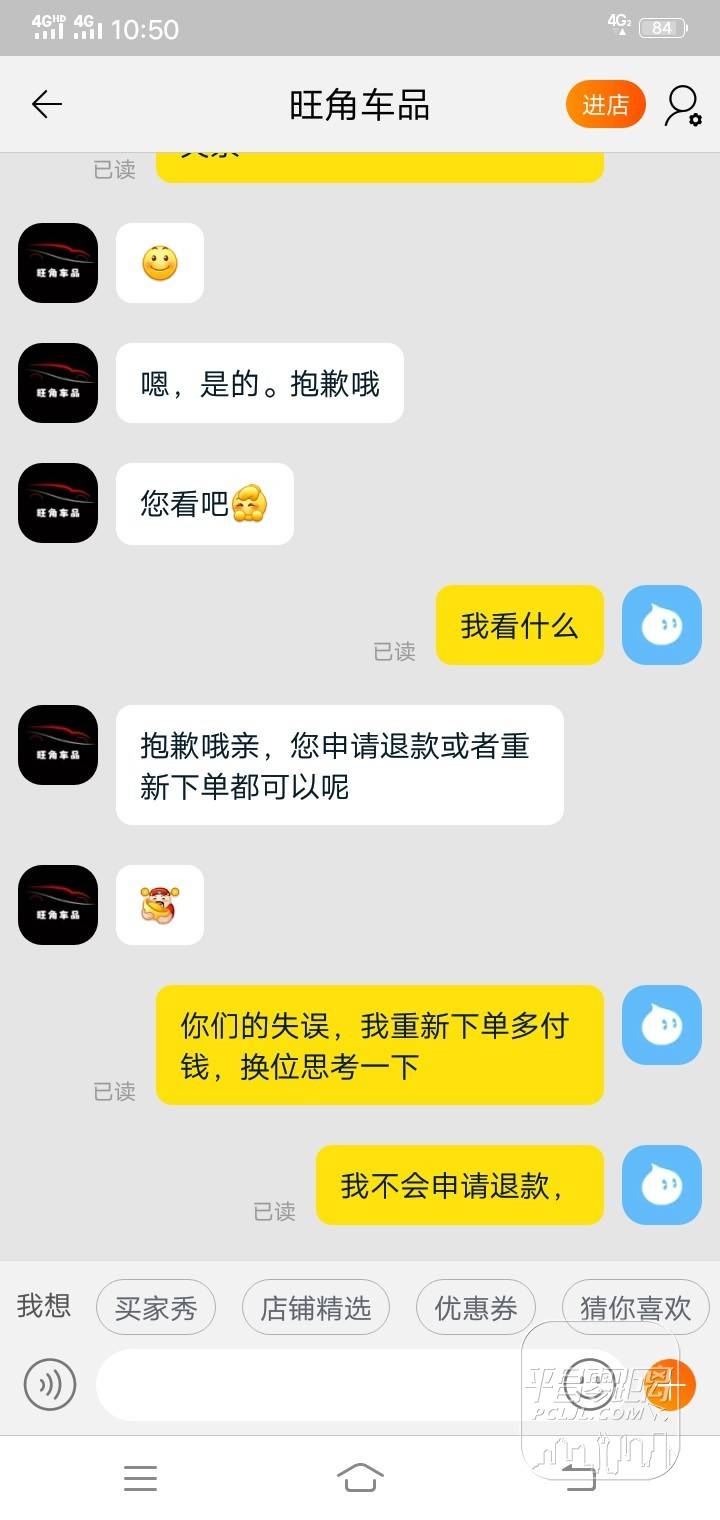Tap the 进店 button

tap(605, 104)
